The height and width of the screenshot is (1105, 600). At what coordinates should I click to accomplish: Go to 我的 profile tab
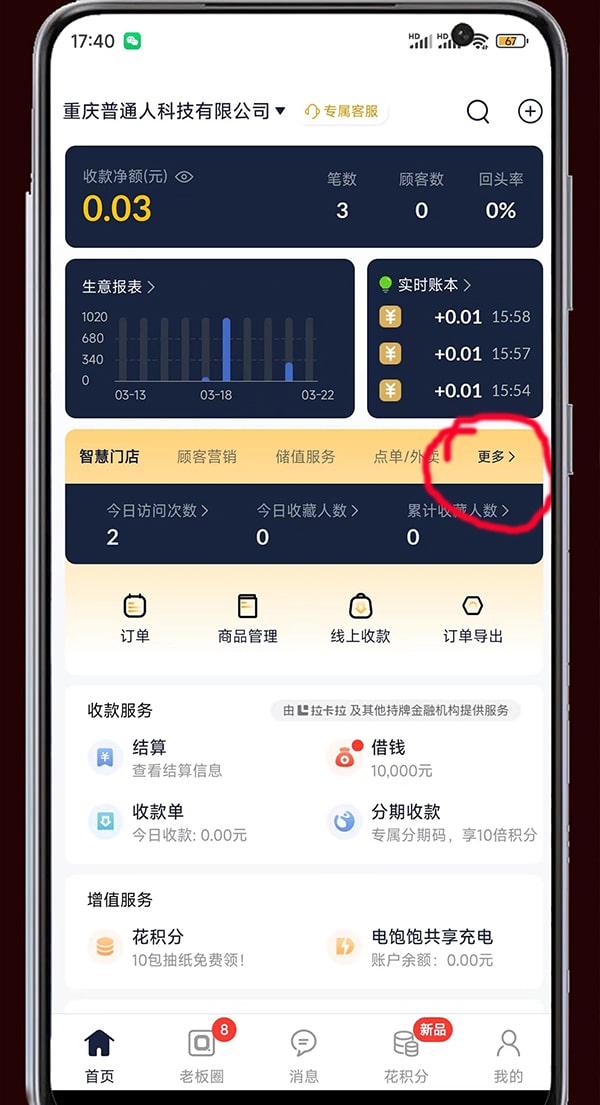click(x=508, y=1056)
